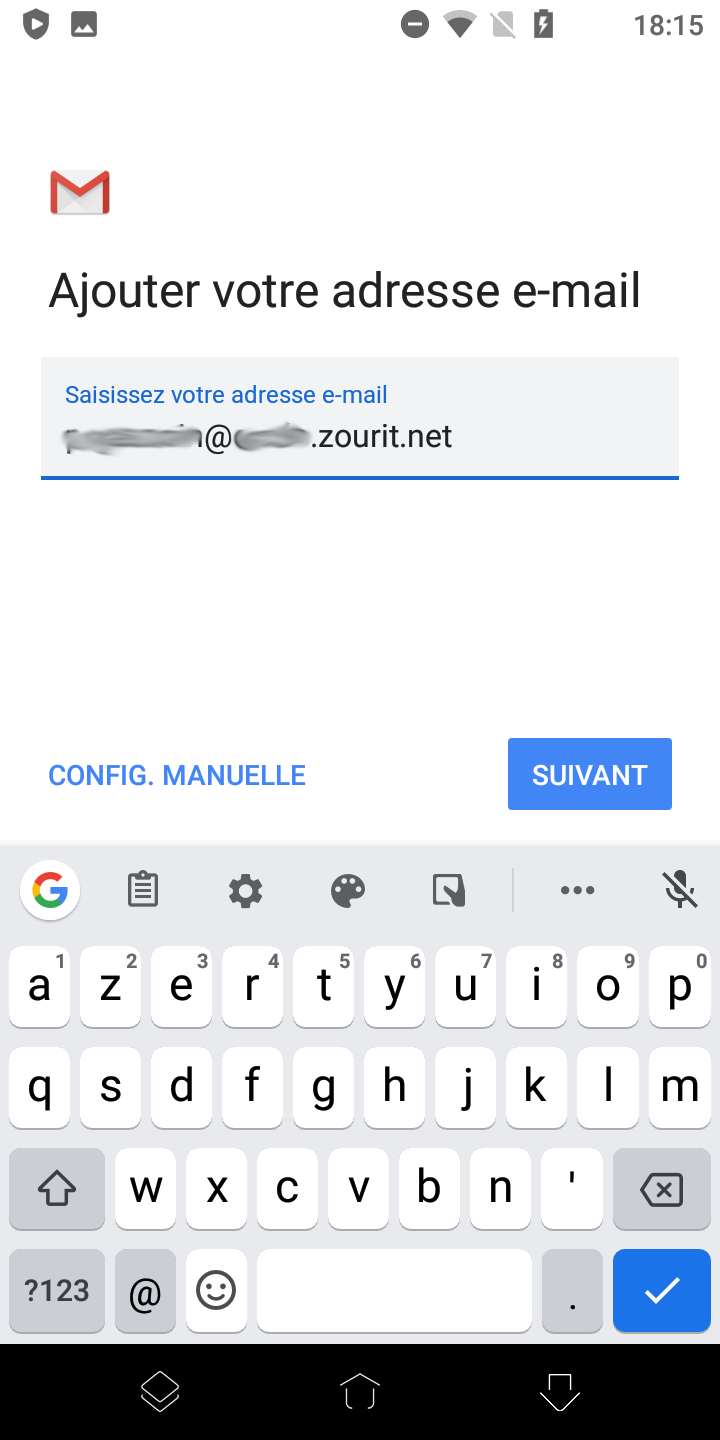Tap the muted microphone icon
The height and width of the screenshot is (1440, 720).
[680, 889]
